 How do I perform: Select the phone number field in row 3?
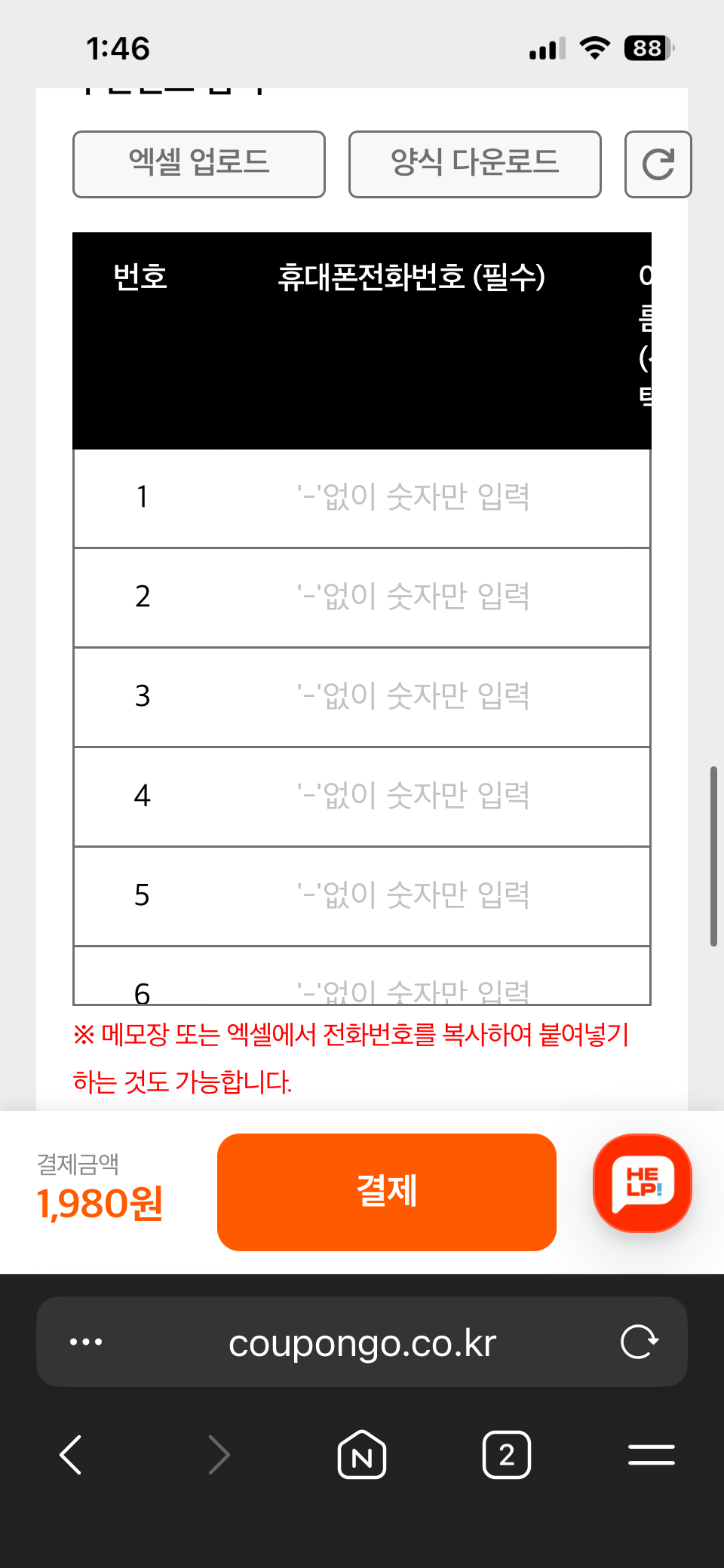pyautogui.click(x=413, y=697)
